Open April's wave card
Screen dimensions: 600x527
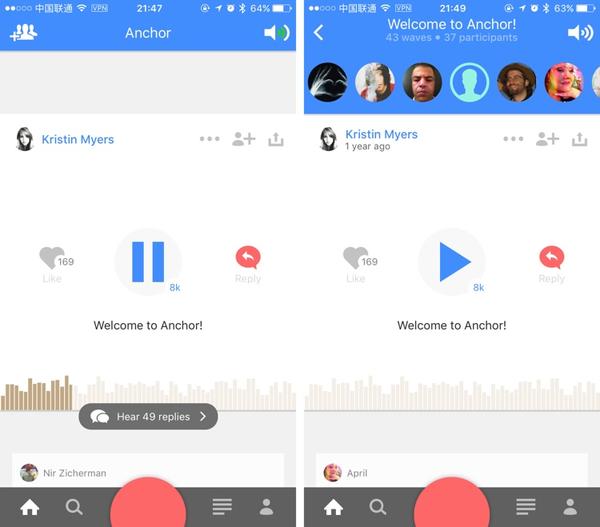pyautogui.click(x=452, y=471)
